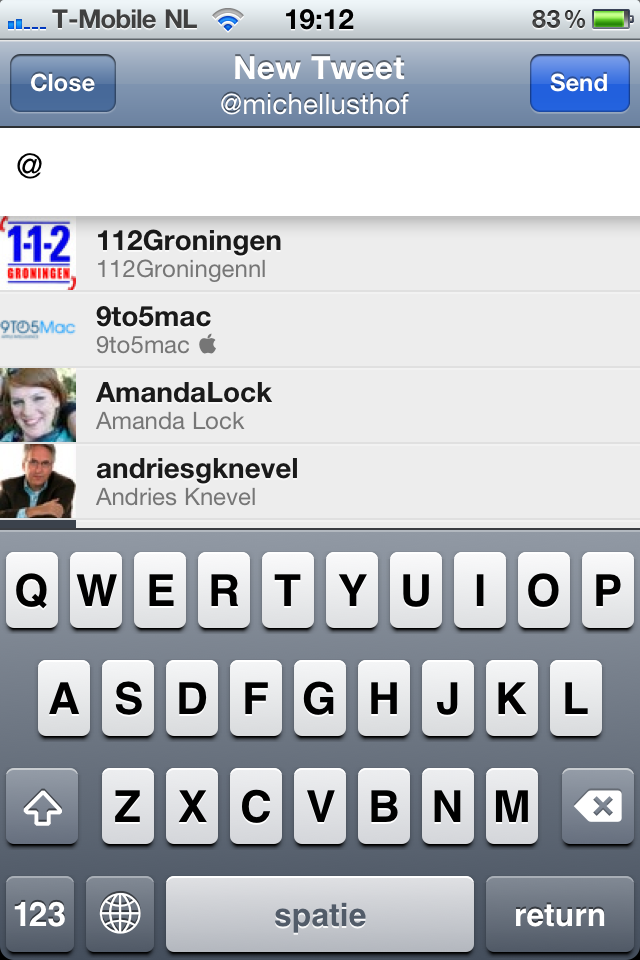The height and width of the screenshot is (960, 640).
Task: Pick andriesgknevel from the suggestions
Action: pos(320,482)
